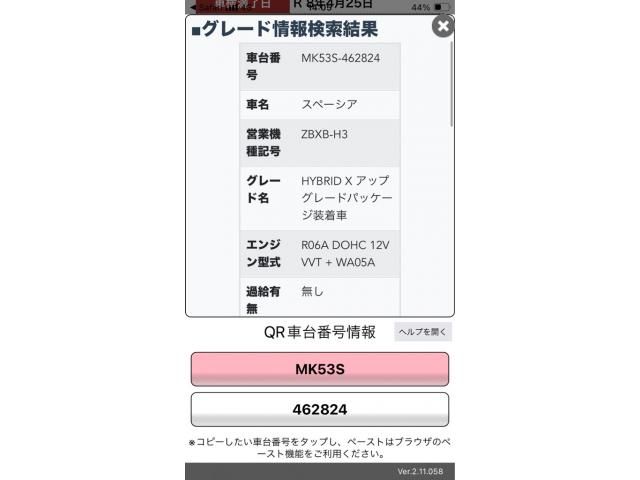Tap the ヘルプを開く button
This screenshot has width=640, height=480.
coord(423,332)
